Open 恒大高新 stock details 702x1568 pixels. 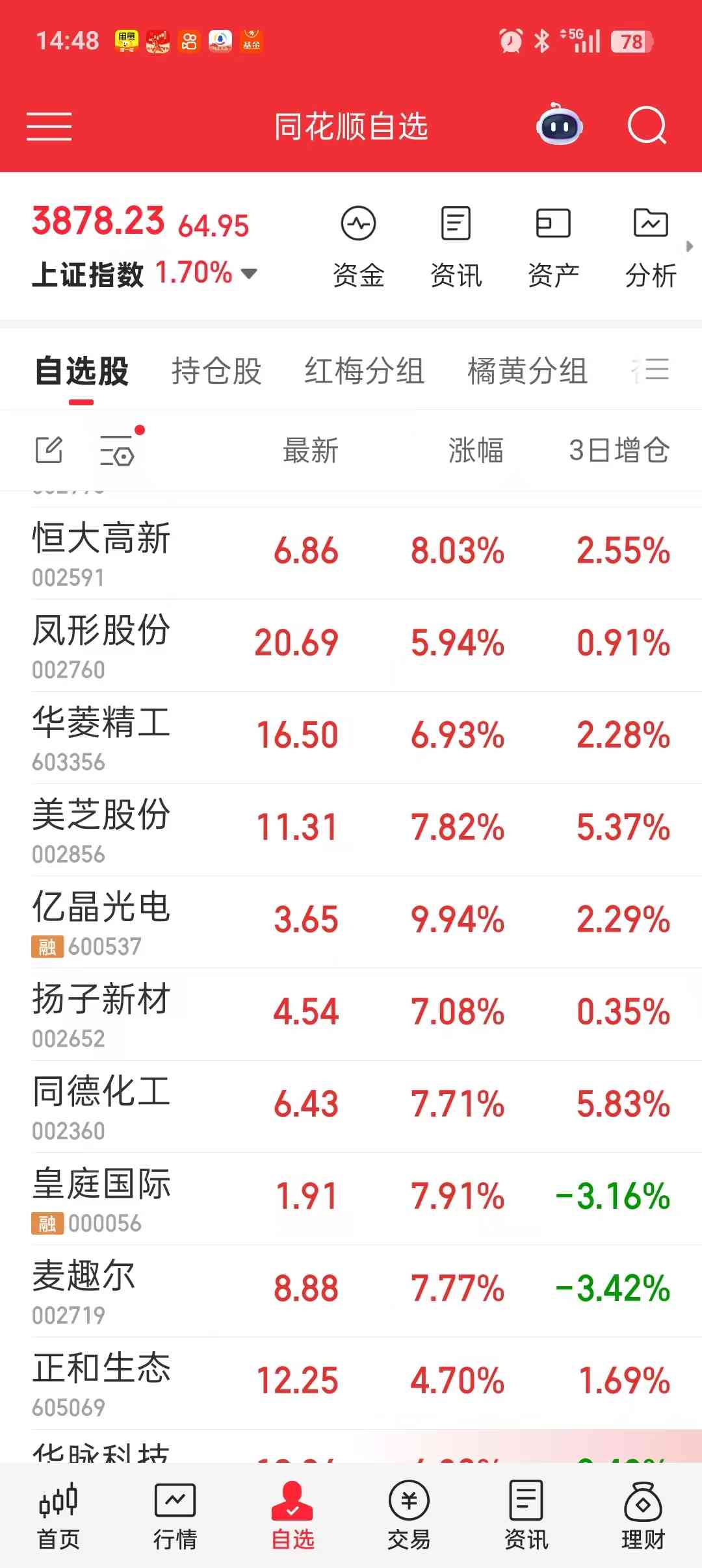click(101, 552)
